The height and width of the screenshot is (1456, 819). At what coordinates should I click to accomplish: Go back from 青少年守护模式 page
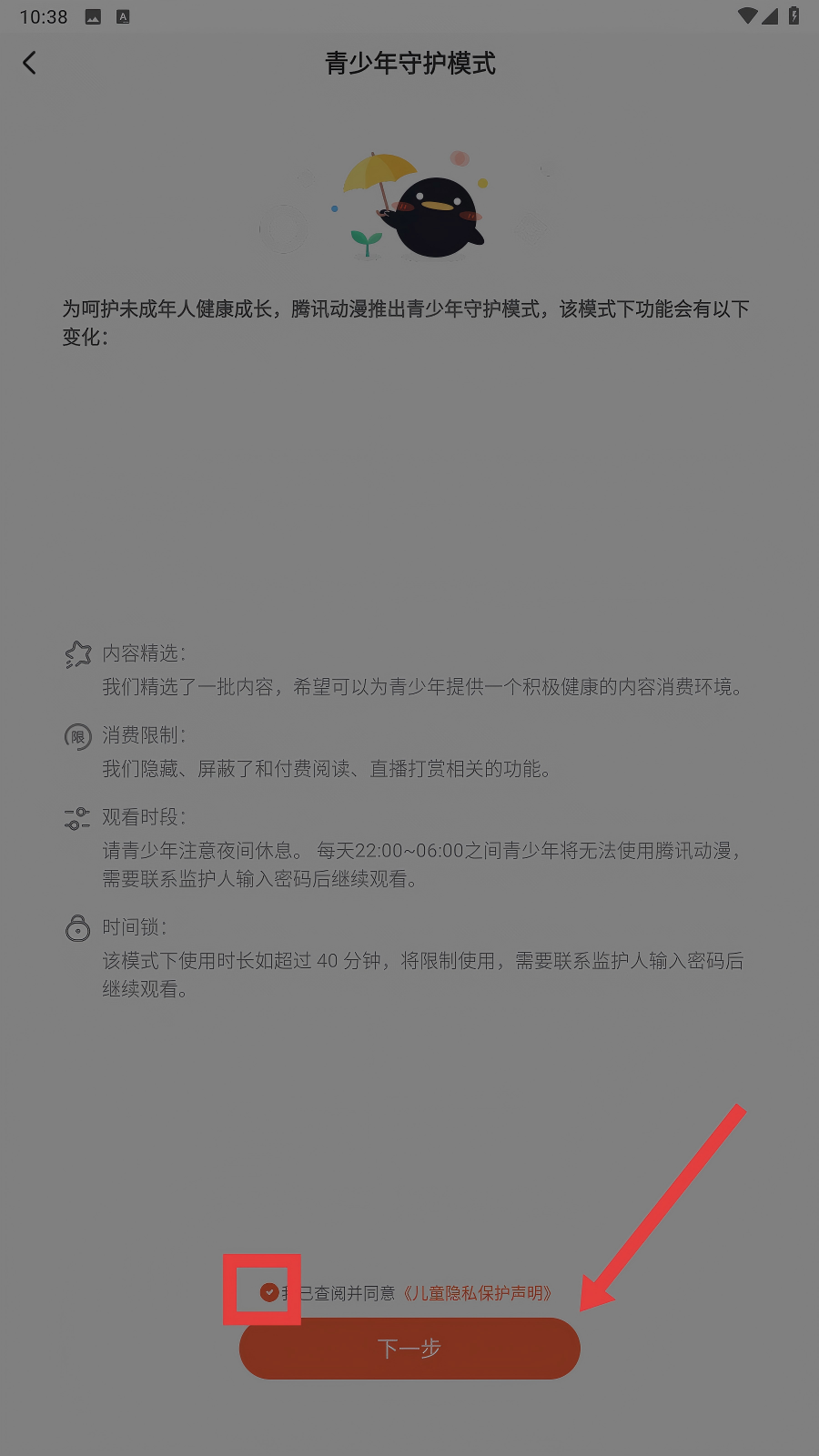30,63
